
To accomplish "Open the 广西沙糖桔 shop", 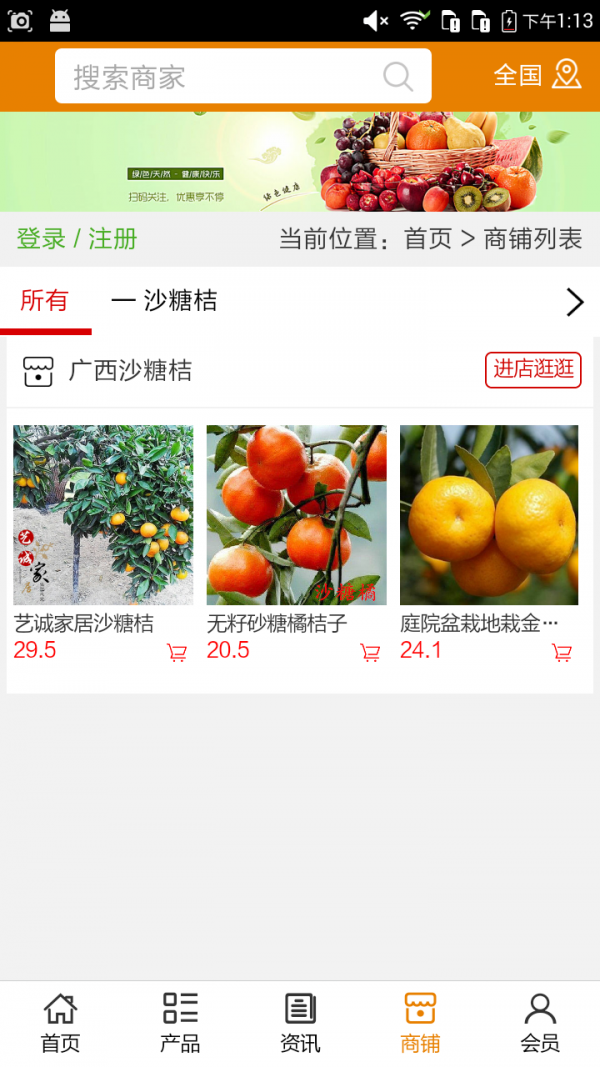I will pos(130,371).
